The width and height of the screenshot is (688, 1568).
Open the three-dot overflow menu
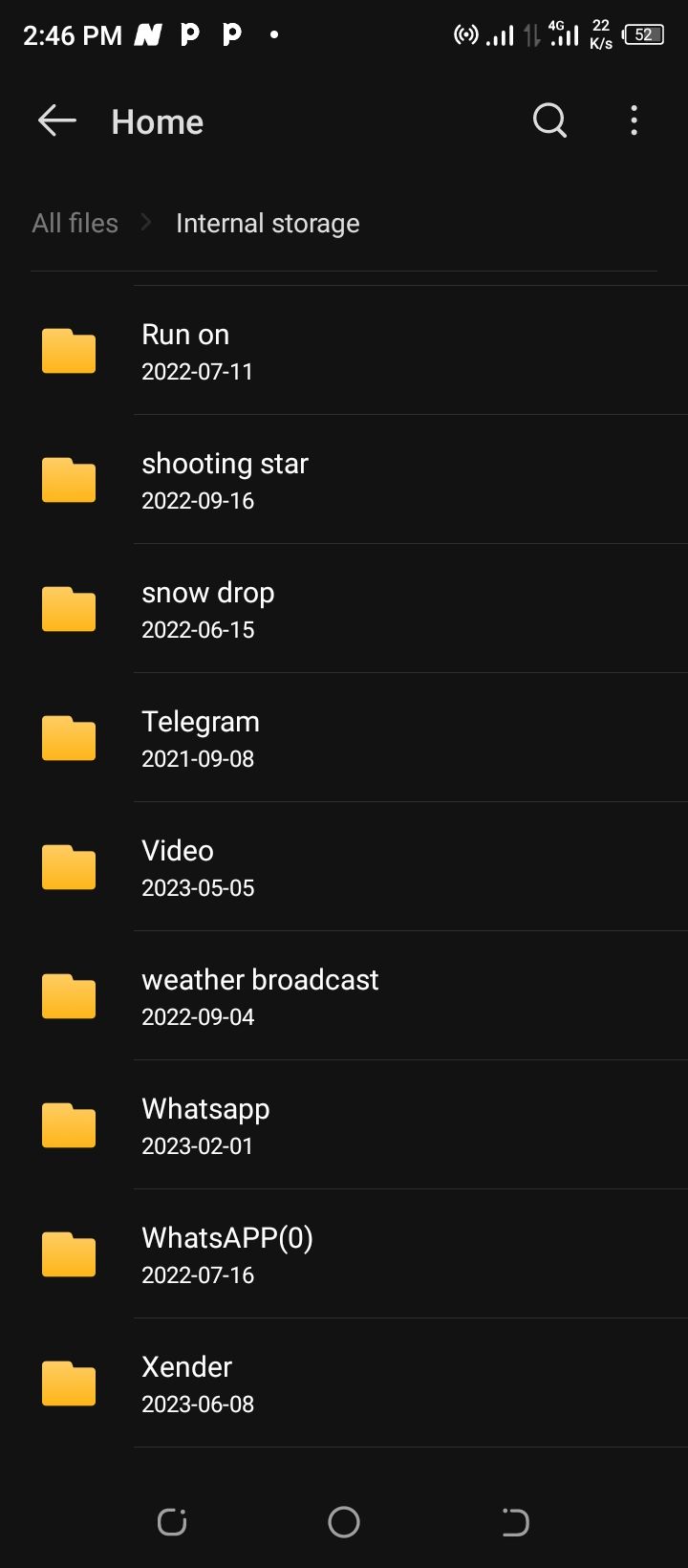(634, 120)
